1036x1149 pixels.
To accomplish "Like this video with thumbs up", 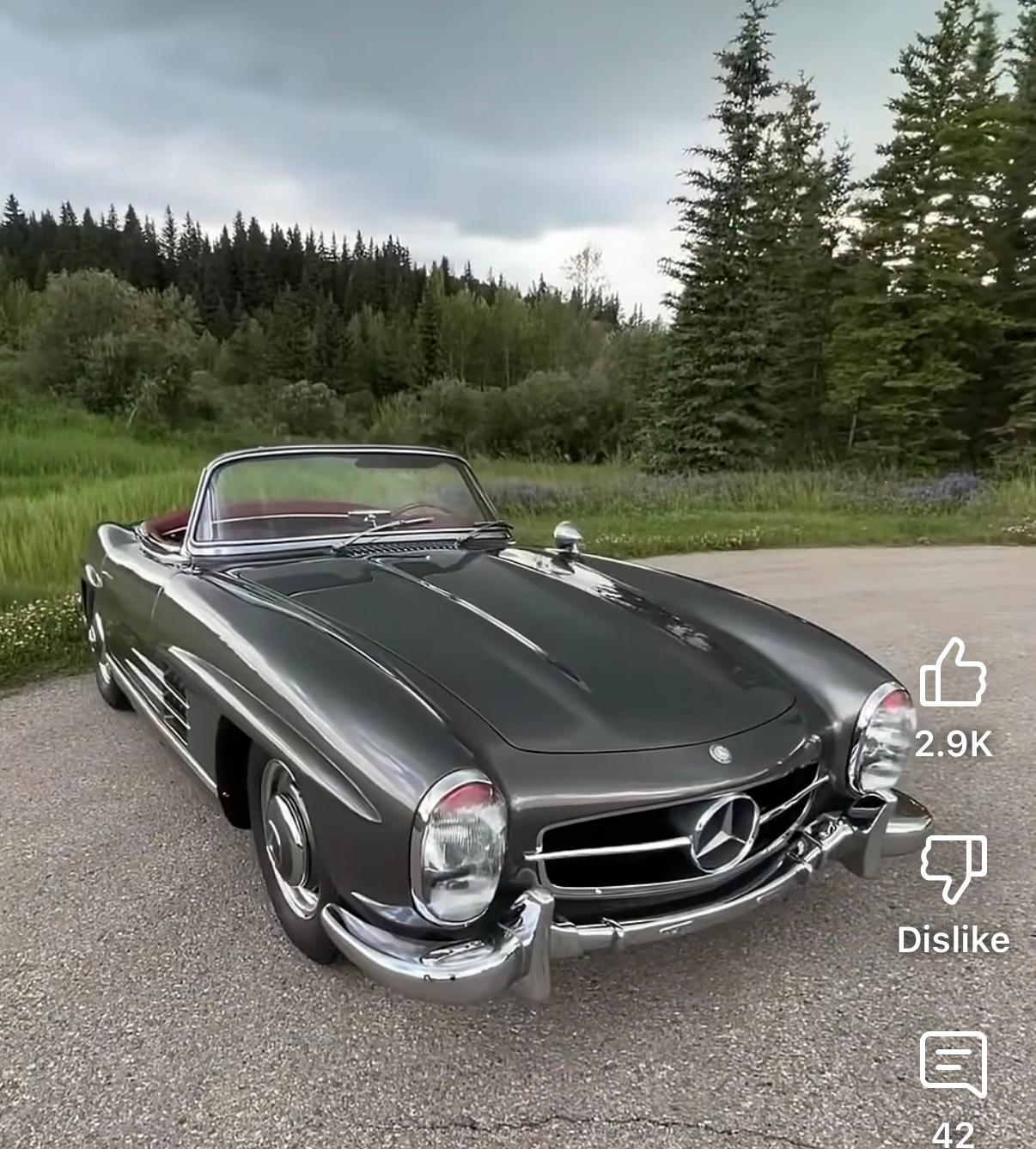I will (x=953, y=675).
